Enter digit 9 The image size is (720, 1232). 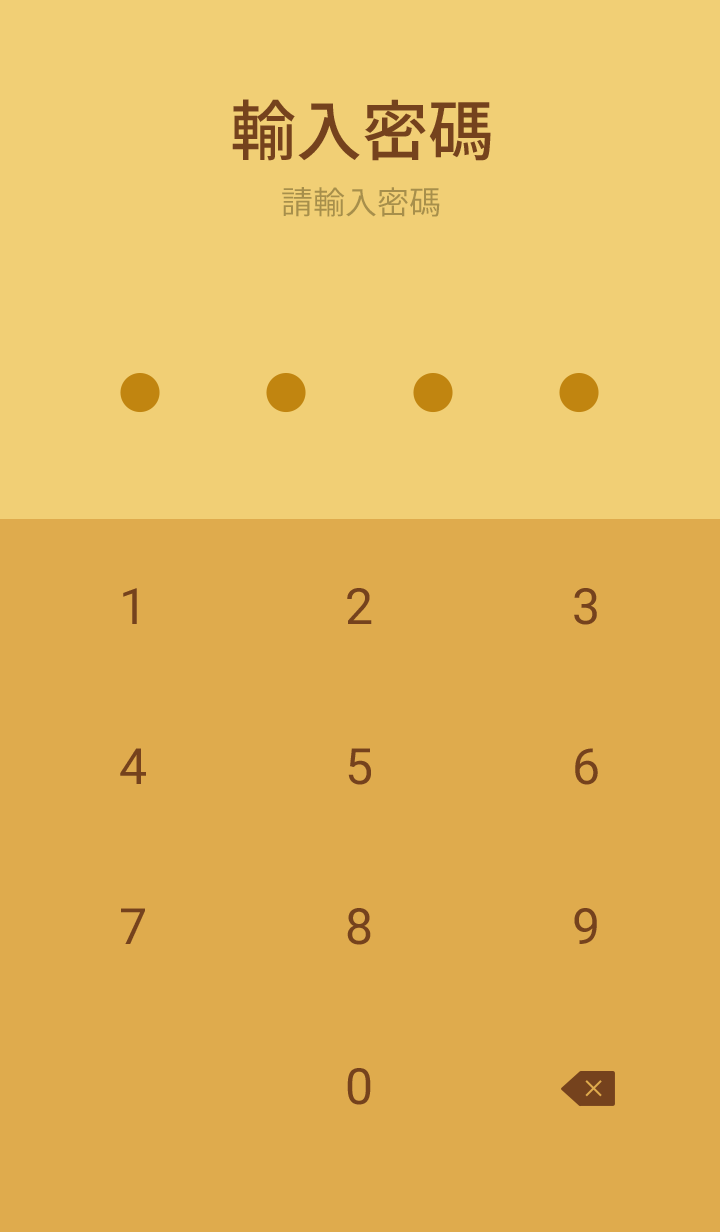586,927
